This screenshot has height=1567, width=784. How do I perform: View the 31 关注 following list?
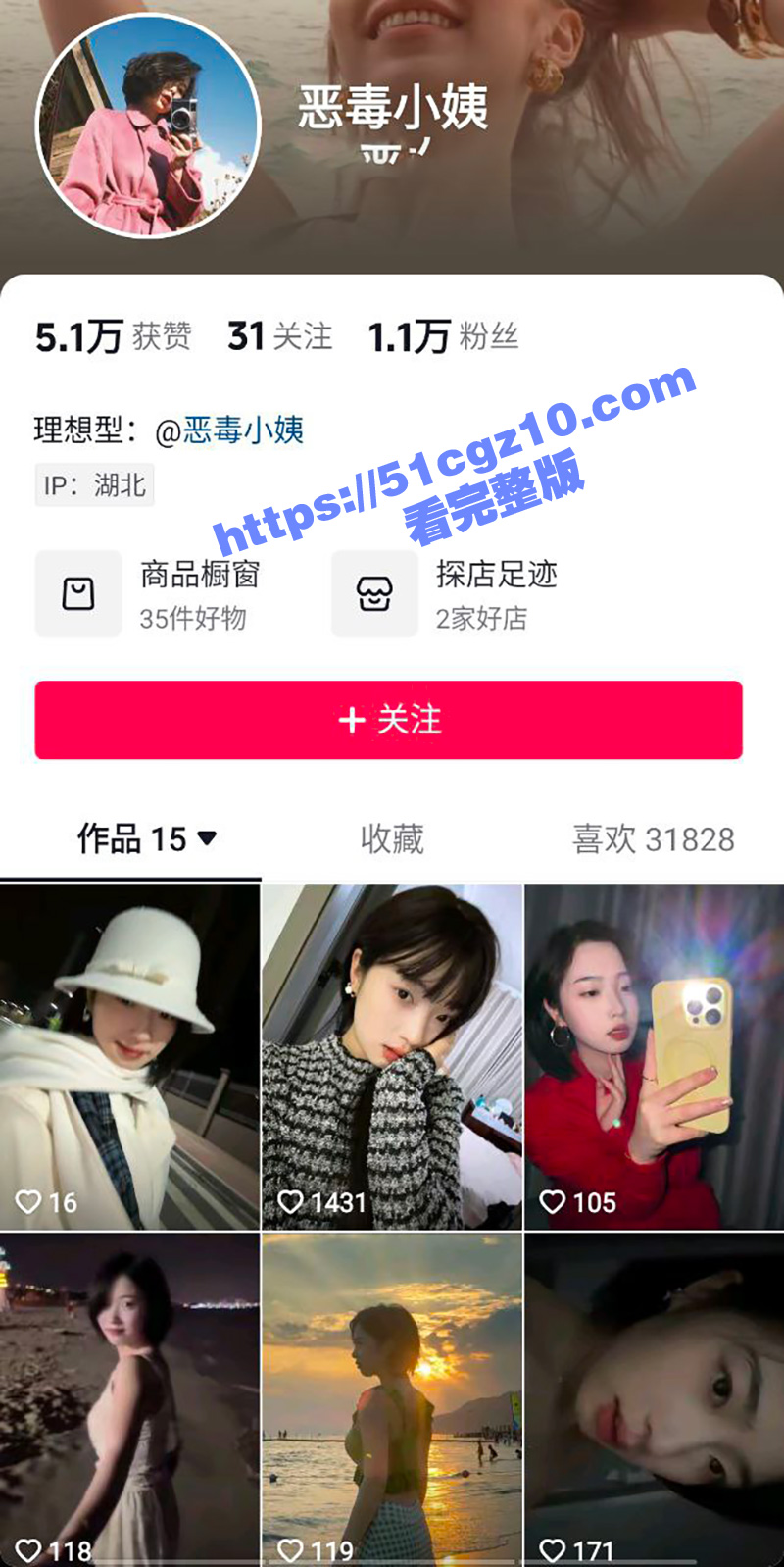point(279,336)
